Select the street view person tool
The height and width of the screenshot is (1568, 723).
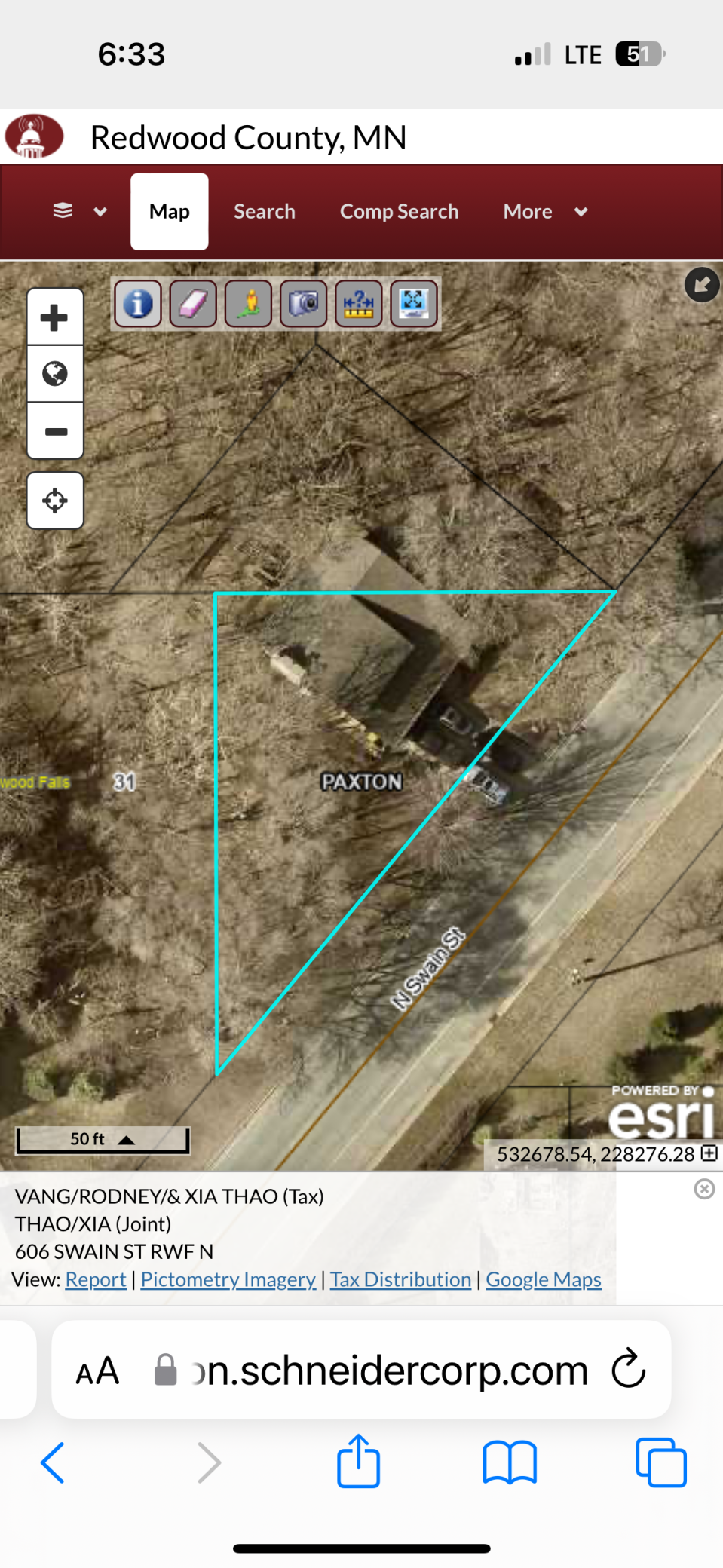248,304
